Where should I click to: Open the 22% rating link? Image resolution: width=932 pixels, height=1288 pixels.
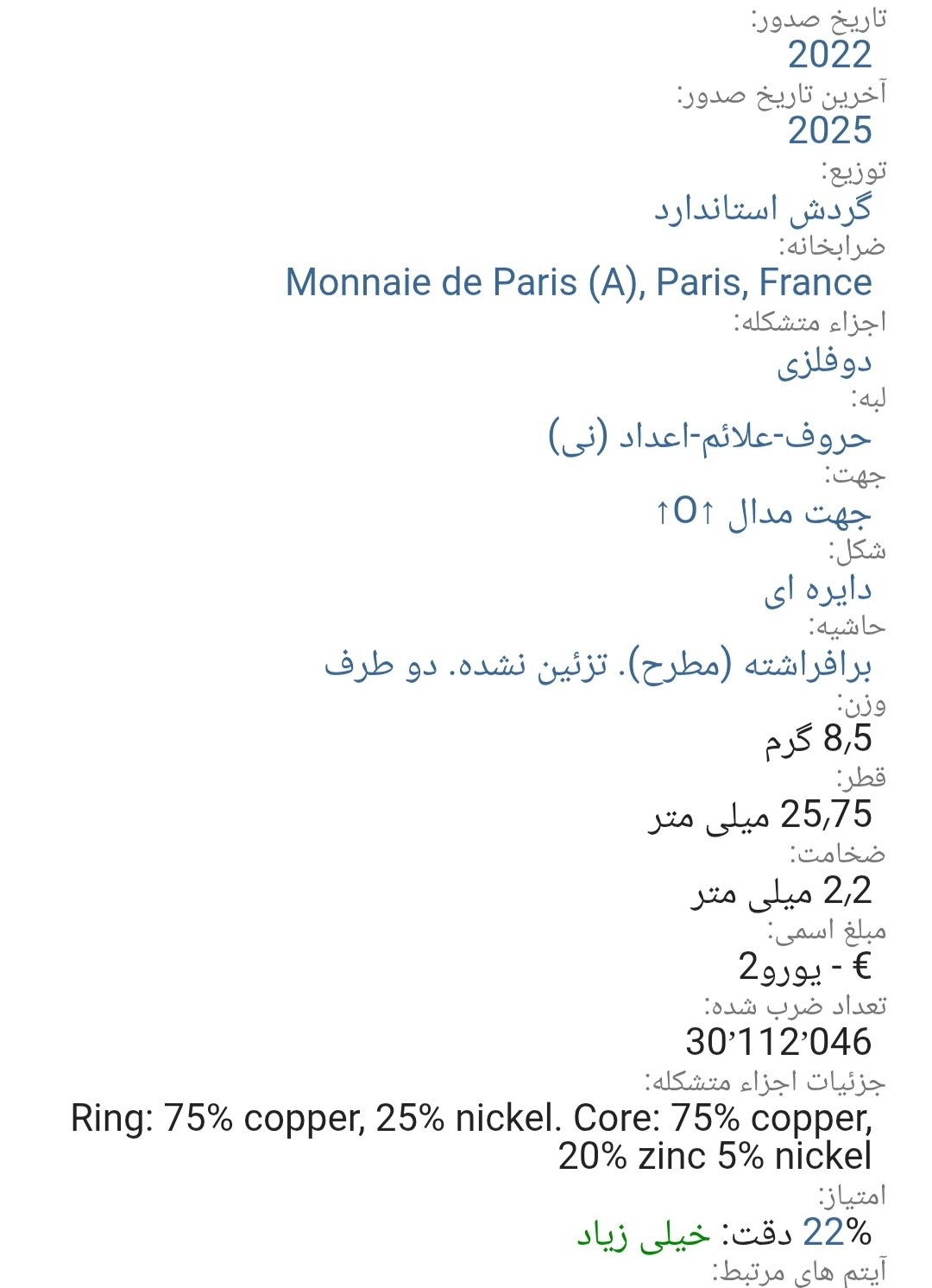[x=836, y=1233]
